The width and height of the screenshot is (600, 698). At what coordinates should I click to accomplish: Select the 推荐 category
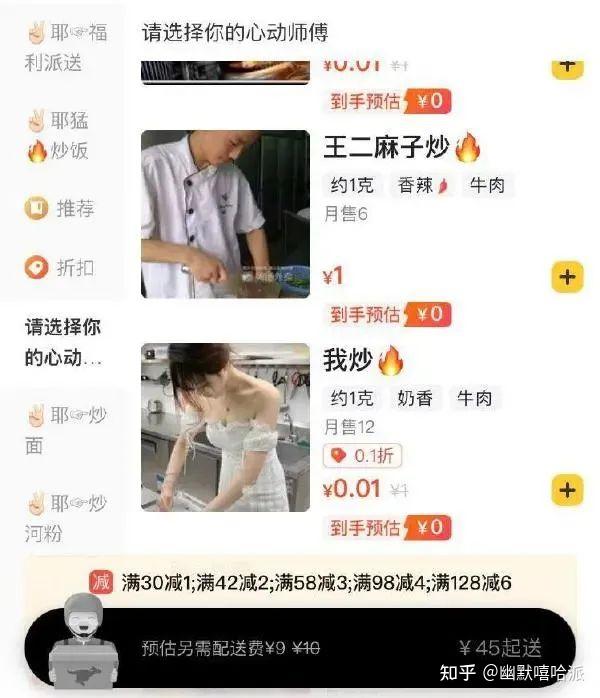[x=60, y=209]
